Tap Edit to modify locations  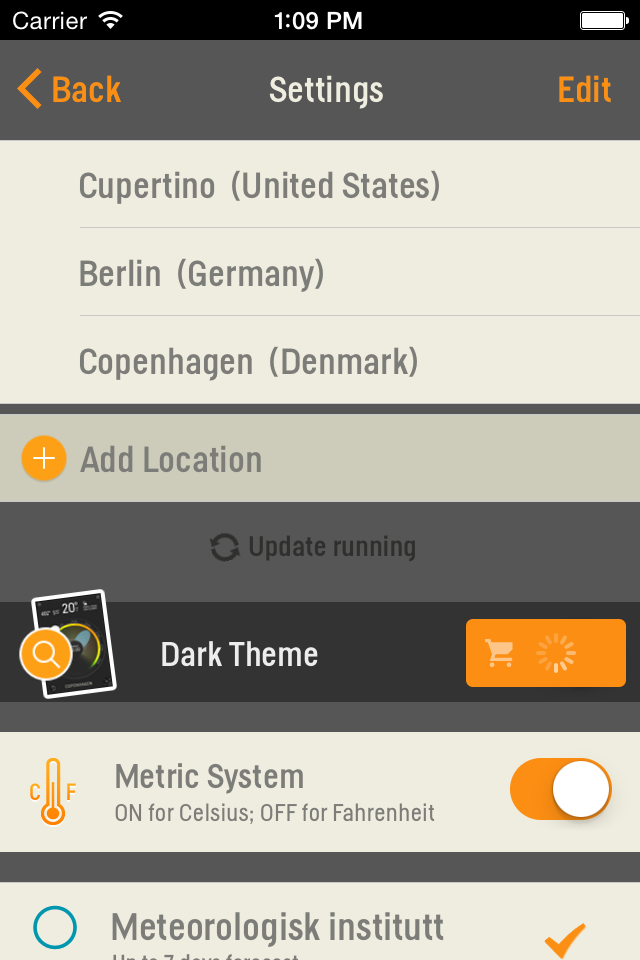point(584,90)
